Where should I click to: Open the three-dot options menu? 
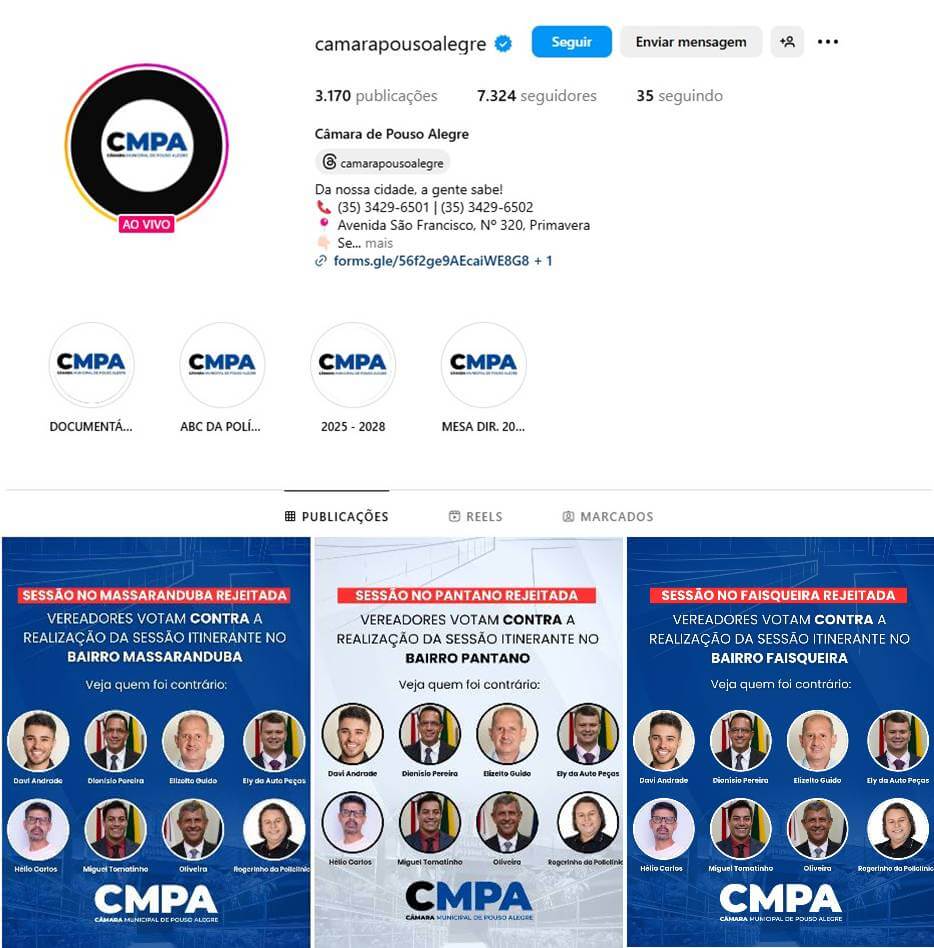point(828,42)
